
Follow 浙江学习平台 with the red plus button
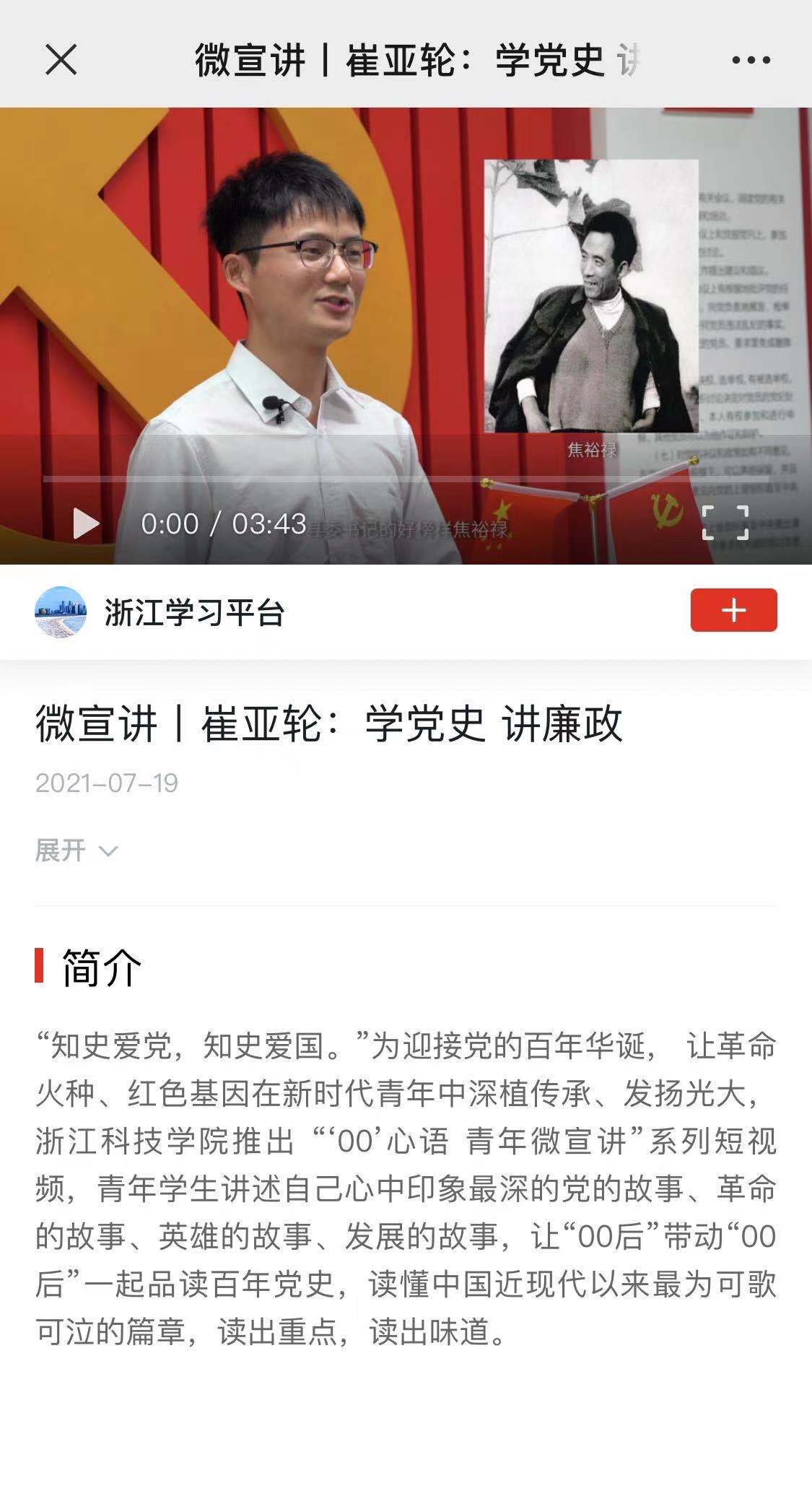coord(733,611)
